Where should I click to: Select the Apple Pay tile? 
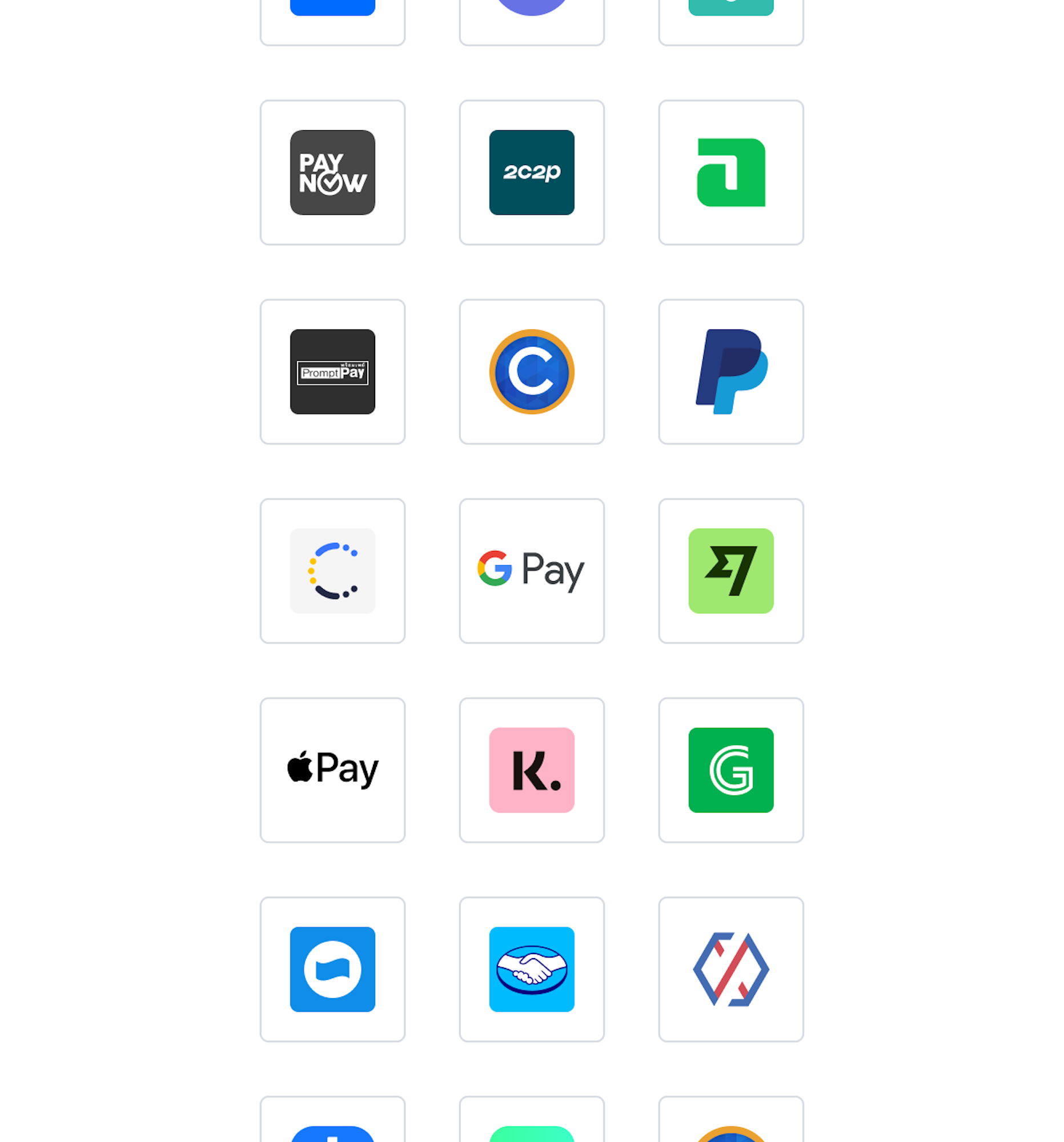[x=332, y=770]
